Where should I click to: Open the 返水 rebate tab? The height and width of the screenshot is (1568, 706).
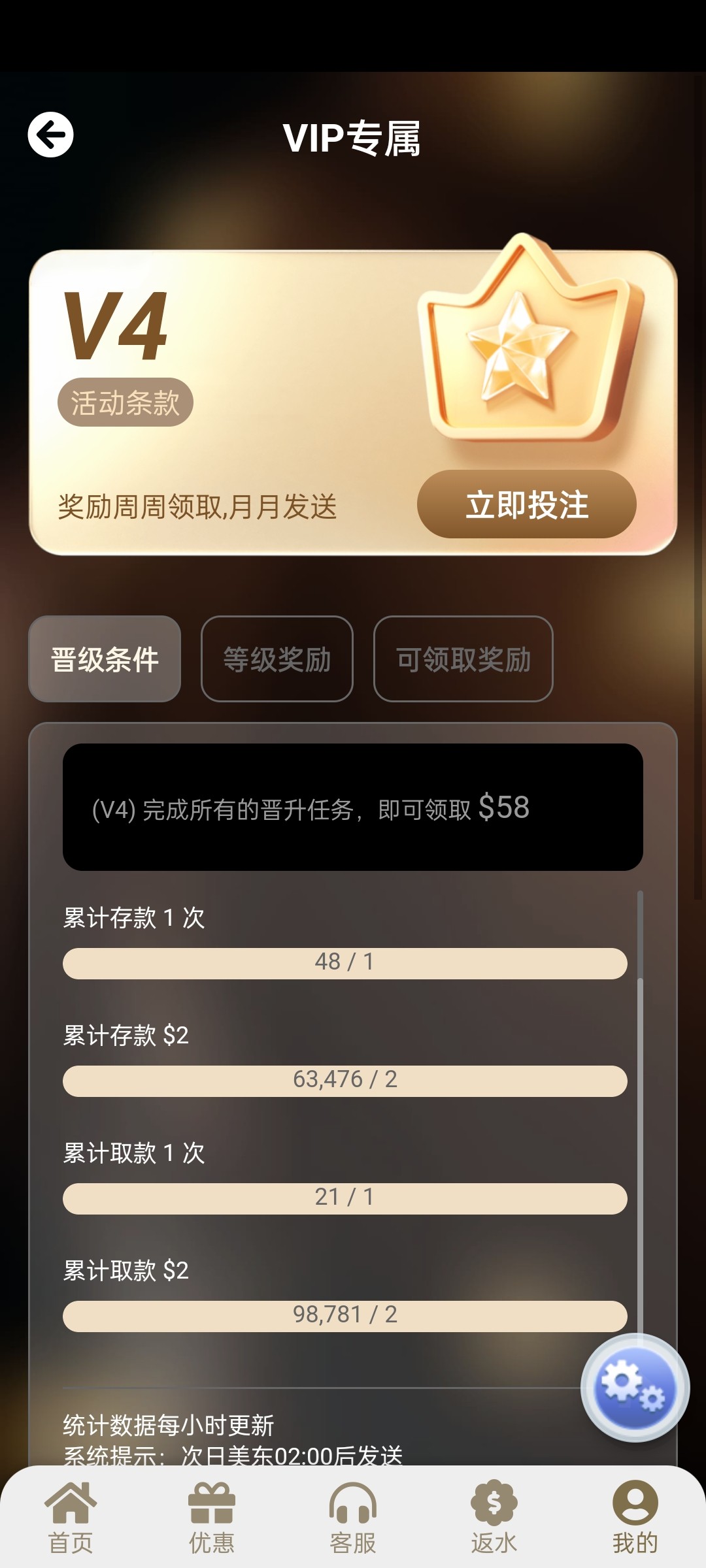click(494, 1518)
